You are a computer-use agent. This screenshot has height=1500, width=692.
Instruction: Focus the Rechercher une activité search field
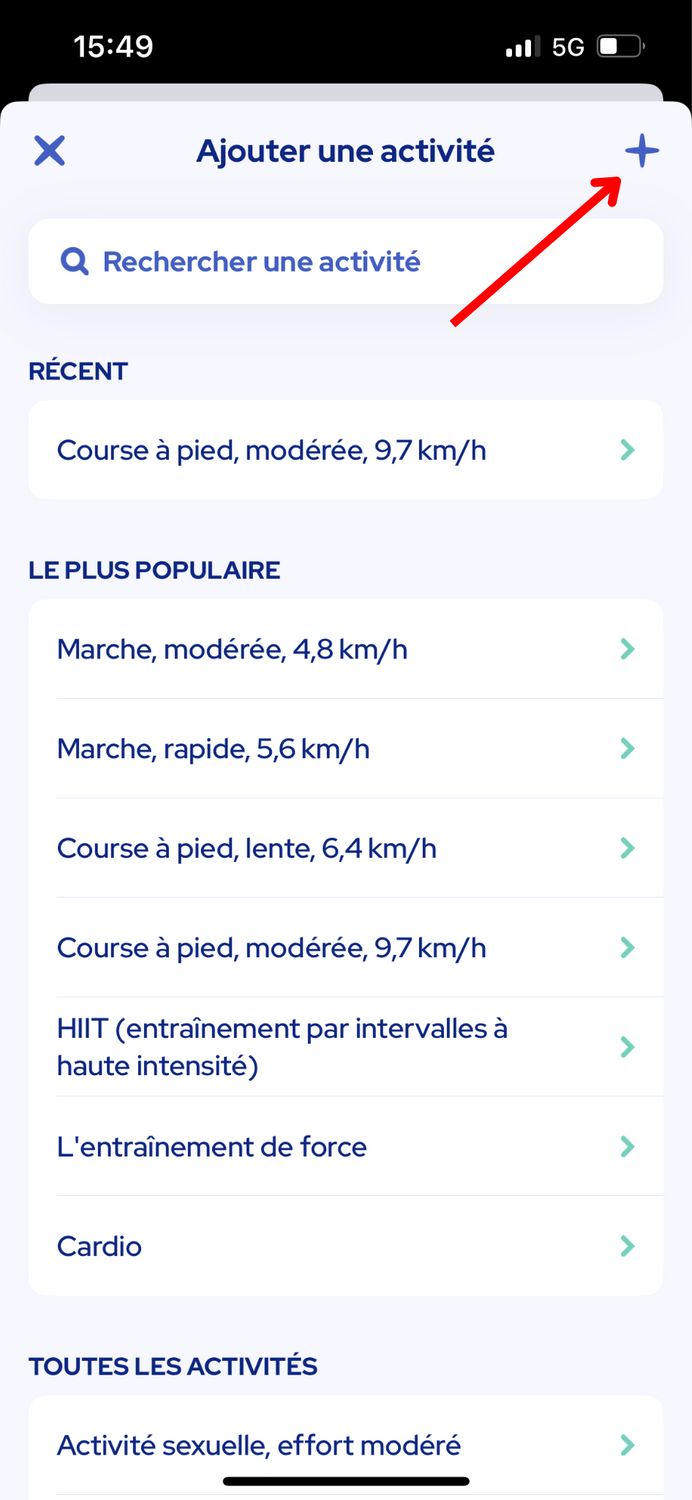coord(345,261)
